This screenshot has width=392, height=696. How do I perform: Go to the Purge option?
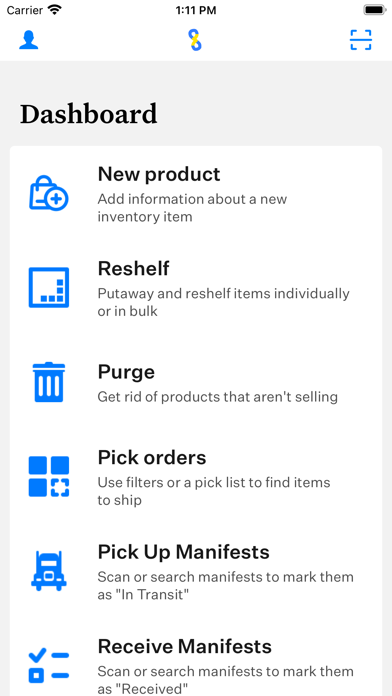pyautogui.click(x=196, y=382)
